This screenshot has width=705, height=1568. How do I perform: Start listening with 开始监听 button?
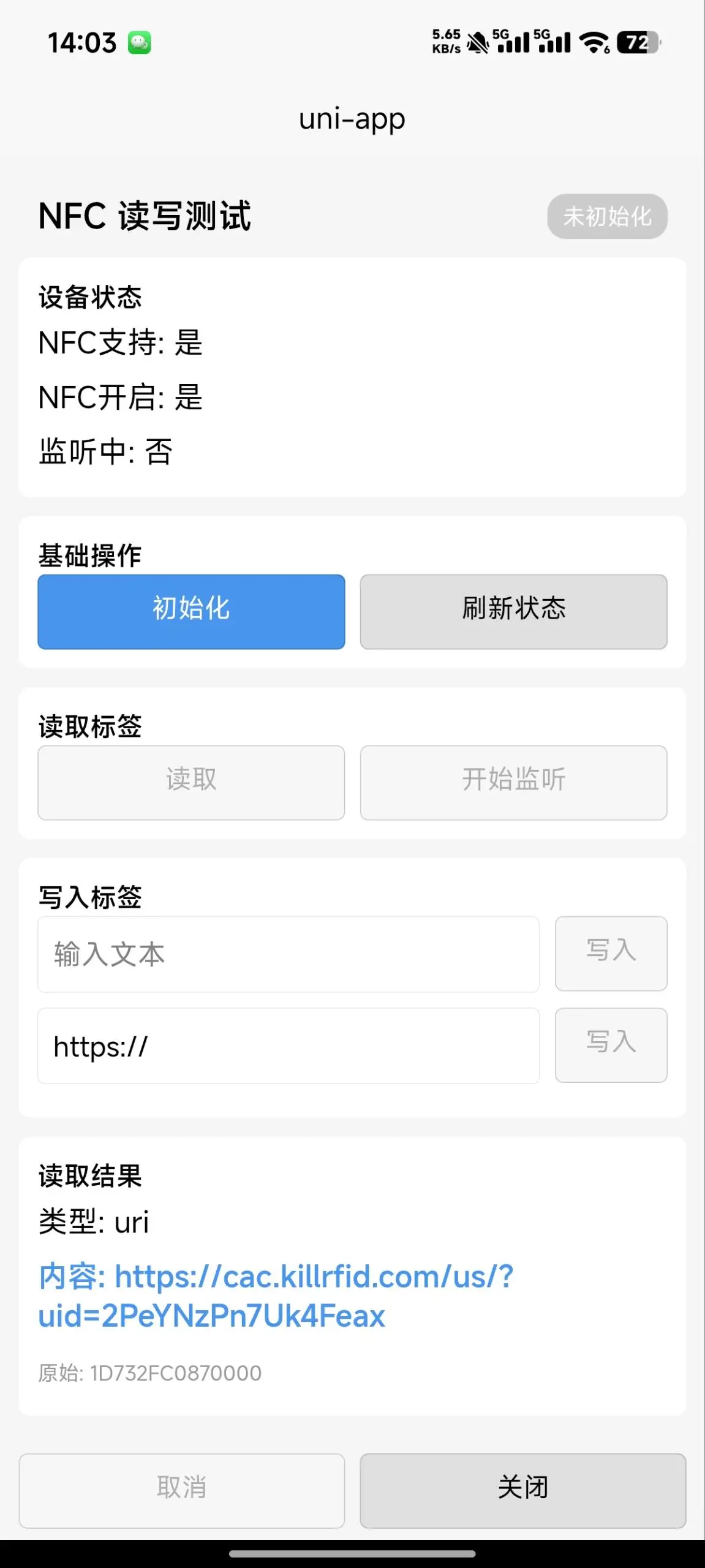coord(513,782)
